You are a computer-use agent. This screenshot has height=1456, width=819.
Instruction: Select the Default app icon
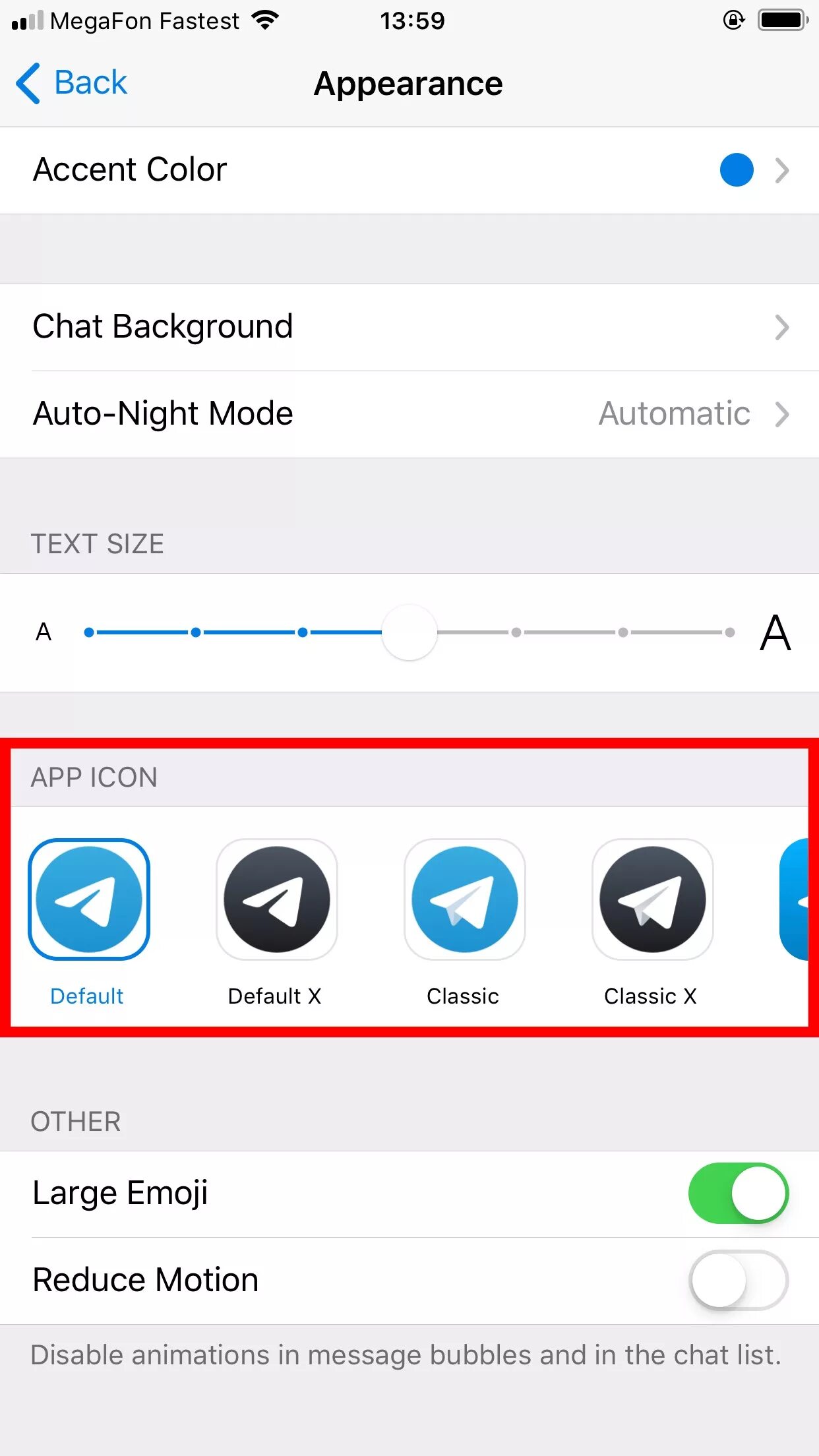tap(89, 899)
